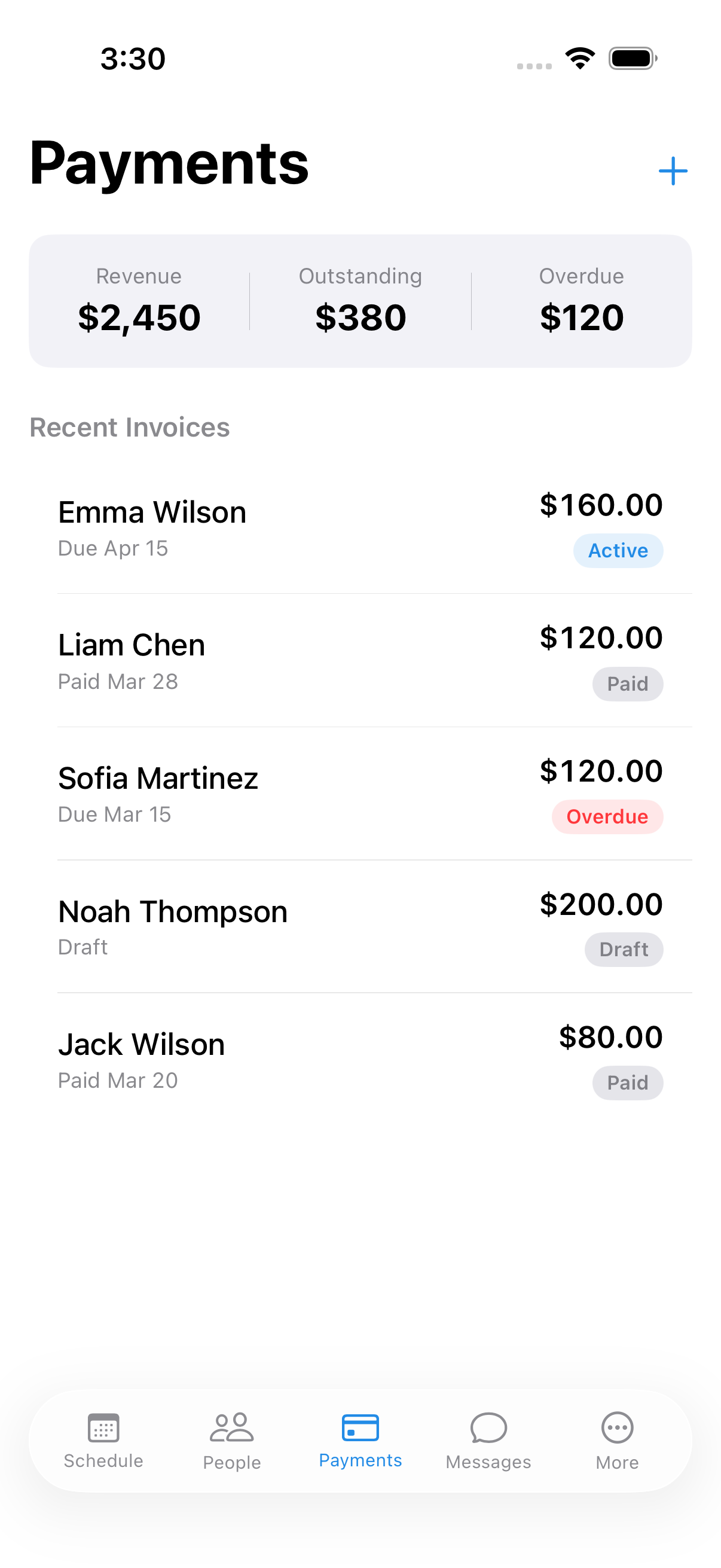Open Liam Chen's invoice row

tap(360, 659)
